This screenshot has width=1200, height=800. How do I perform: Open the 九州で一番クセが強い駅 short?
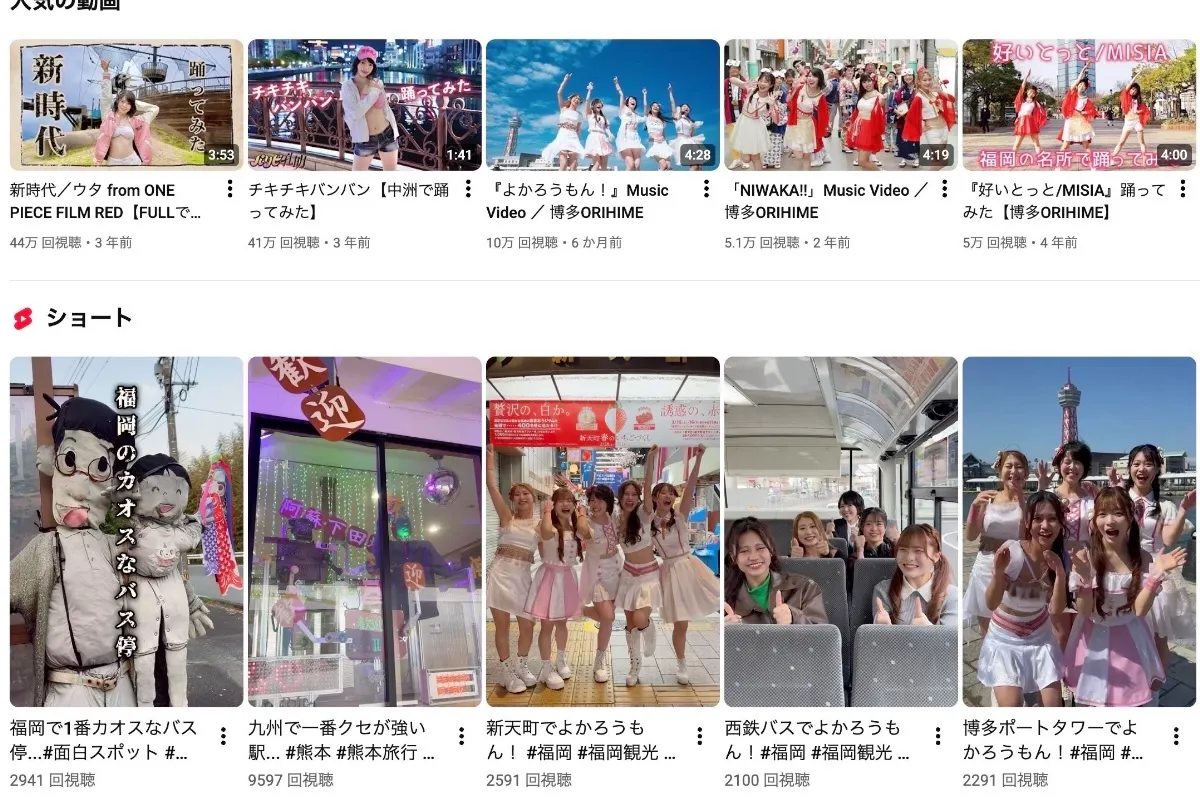coord(364,532)
